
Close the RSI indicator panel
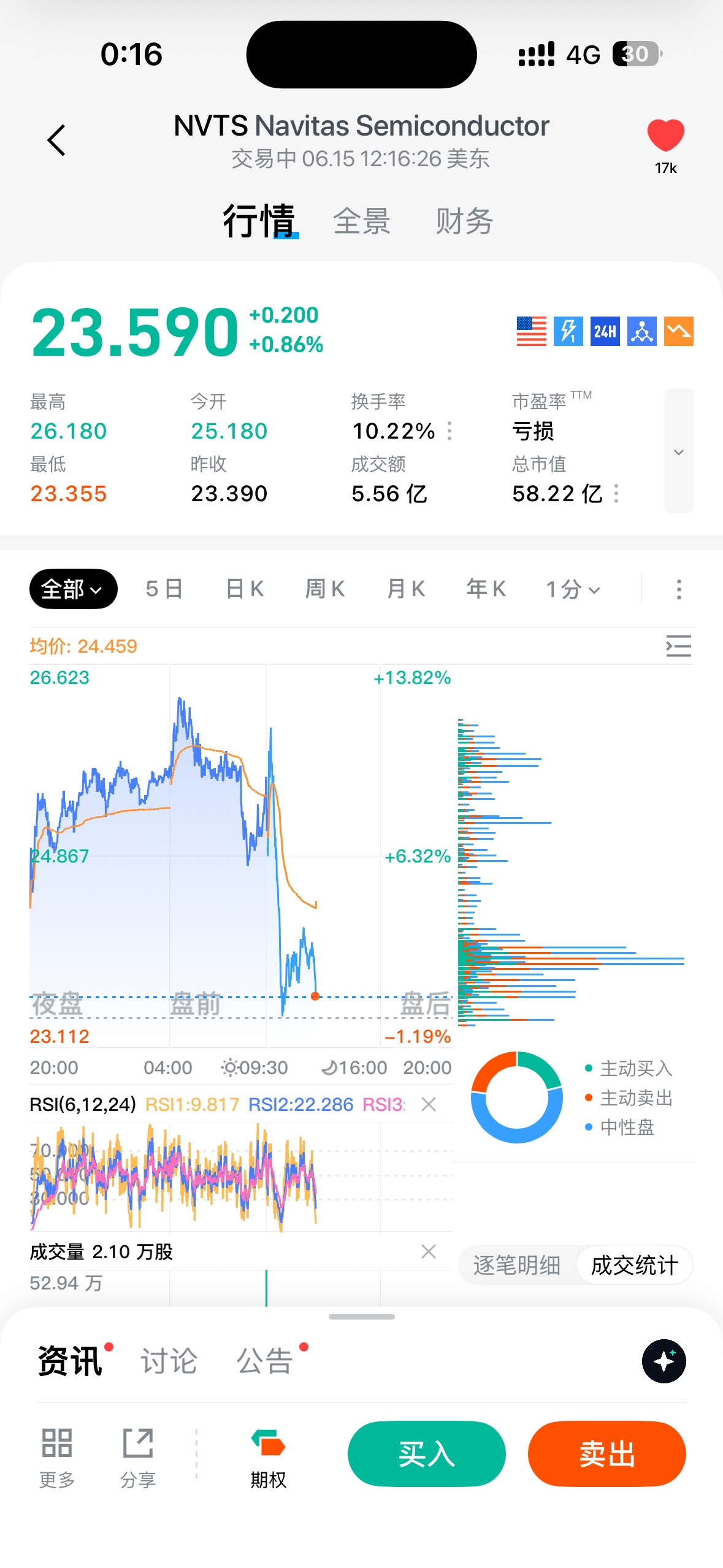[429, 1104]
